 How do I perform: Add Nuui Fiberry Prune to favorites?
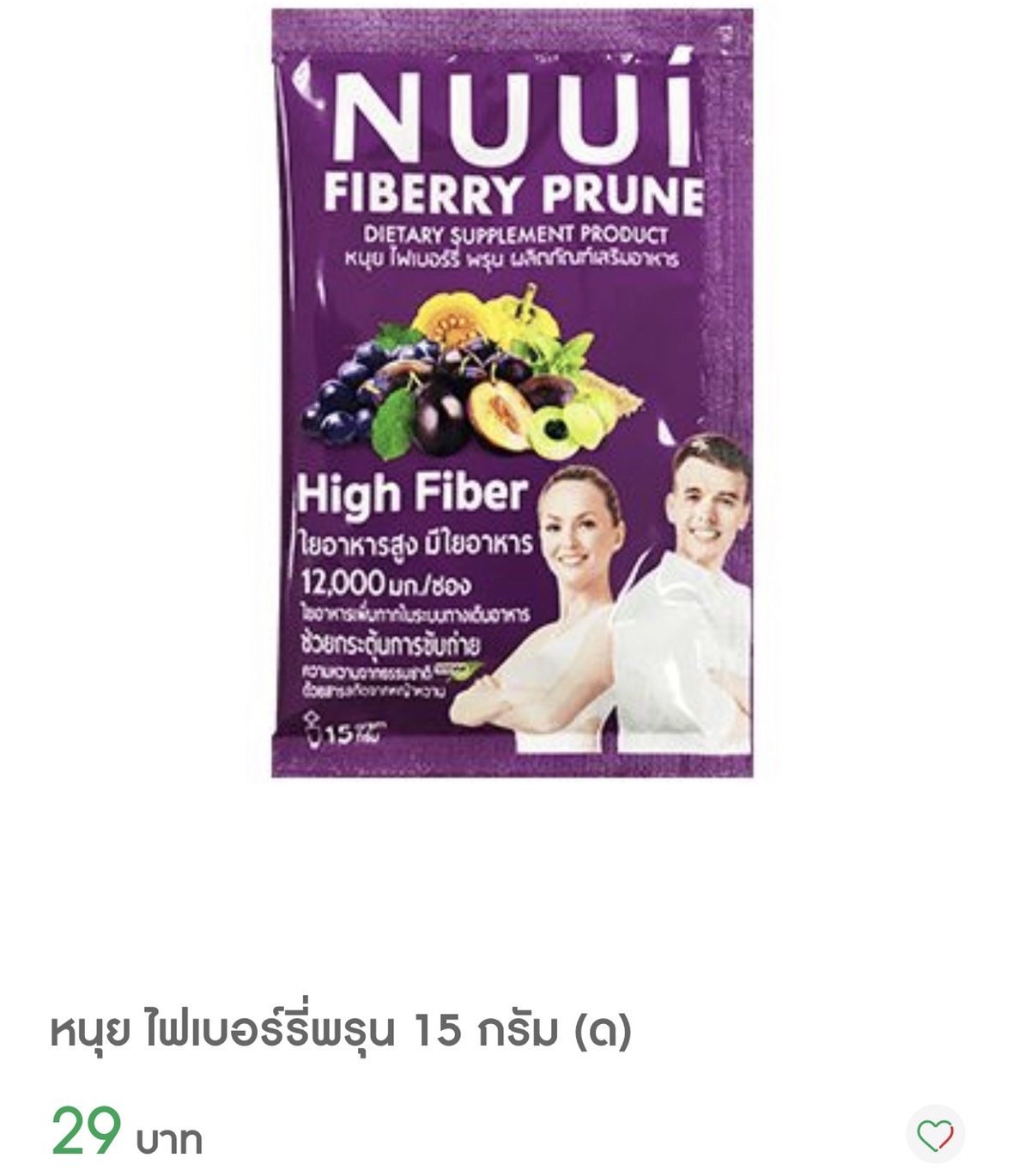point(935,1135)
